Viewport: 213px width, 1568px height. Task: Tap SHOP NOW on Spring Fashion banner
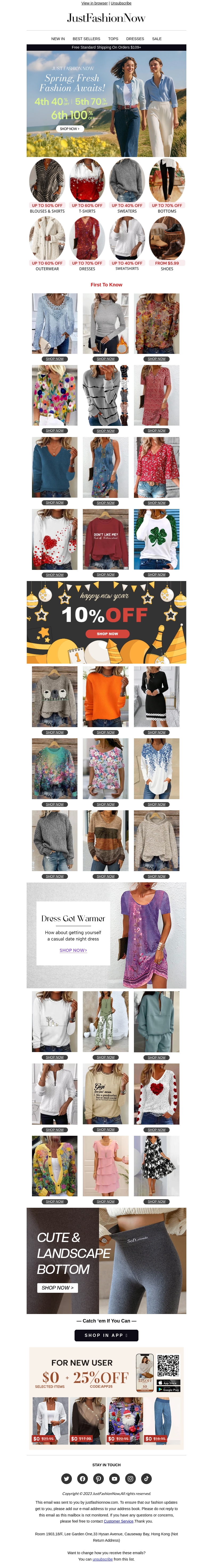click(x=69, y=128)
